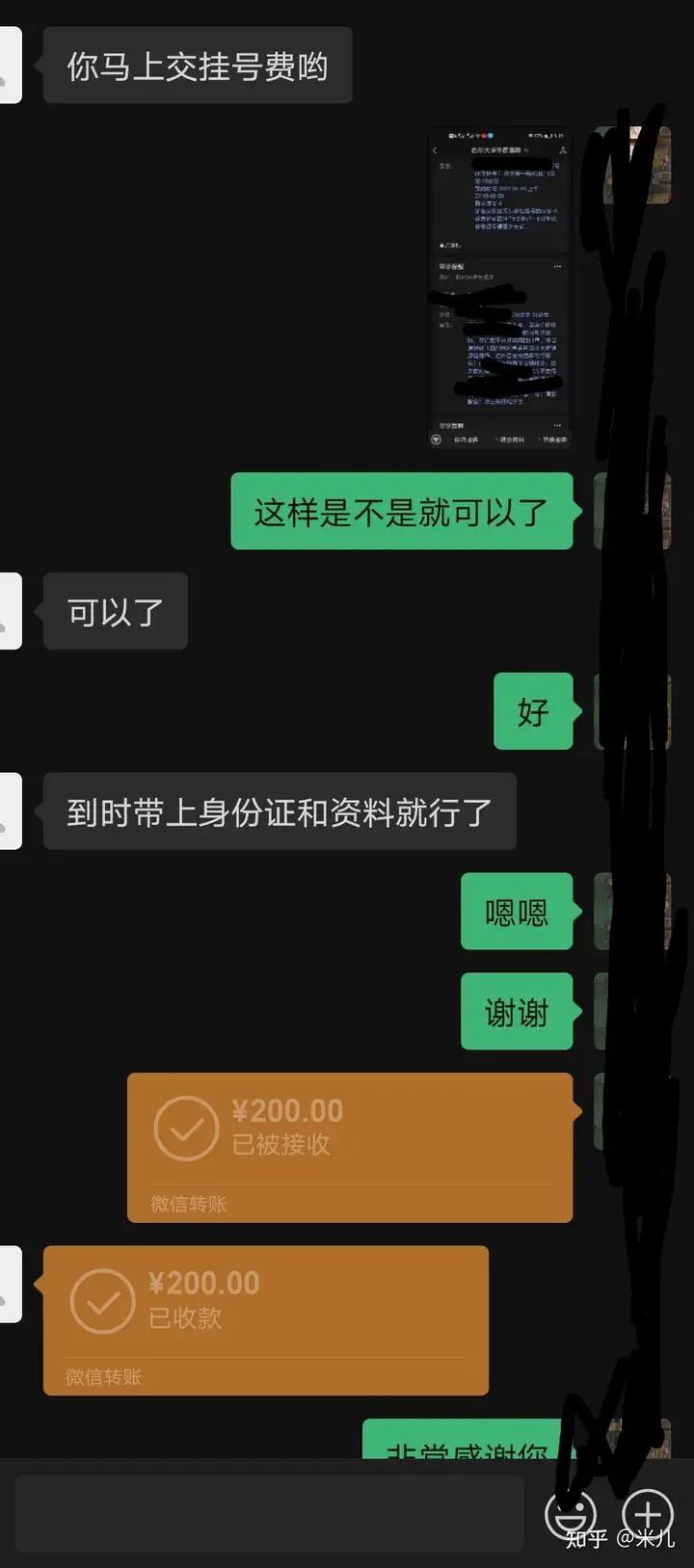Open the emoji sticker panel

pos(571,1513)
